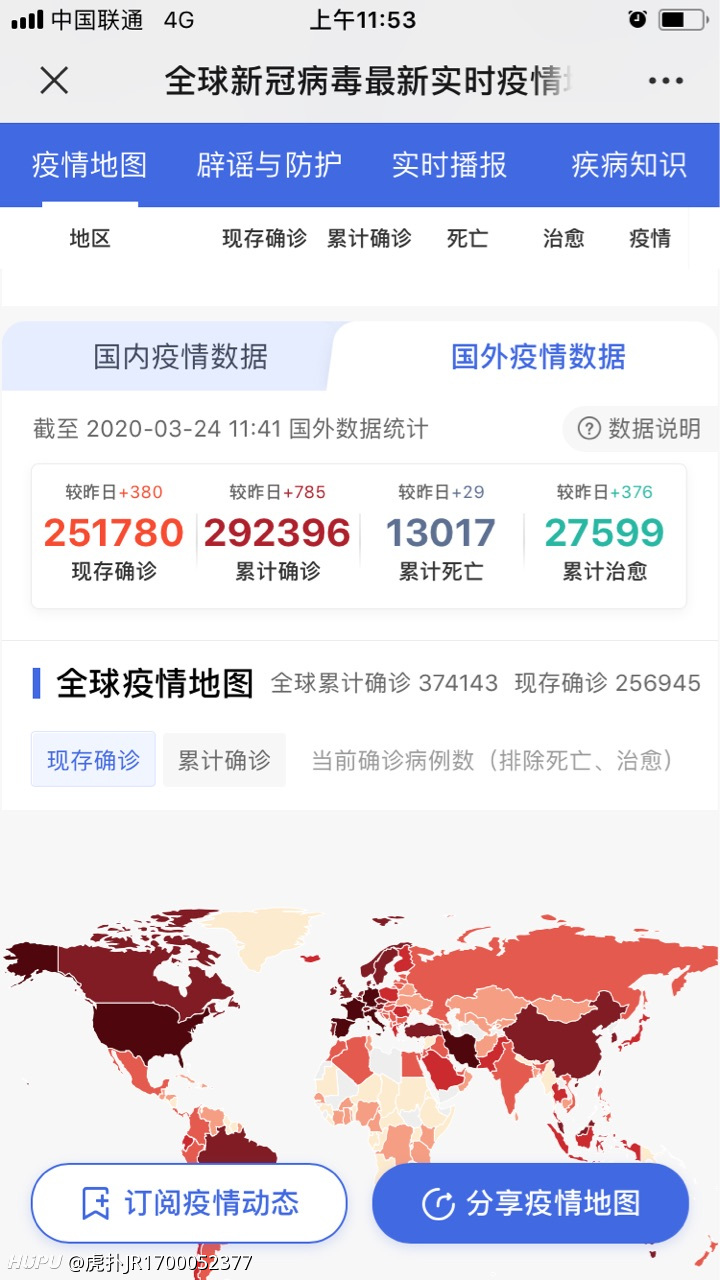Open the 疾病知识 tab

629,165
